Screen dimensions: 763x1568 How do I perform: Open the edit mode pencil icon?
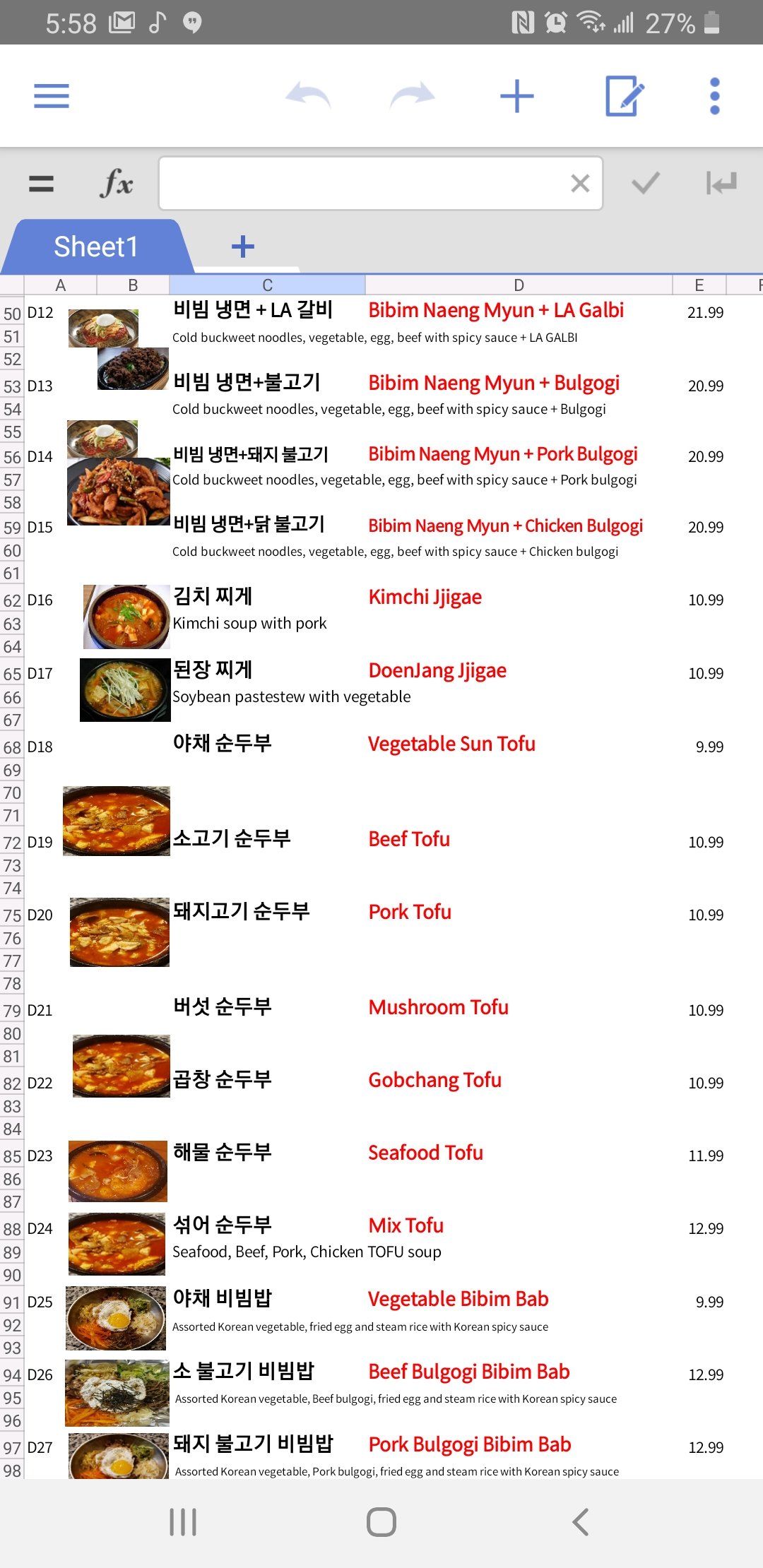625,96
